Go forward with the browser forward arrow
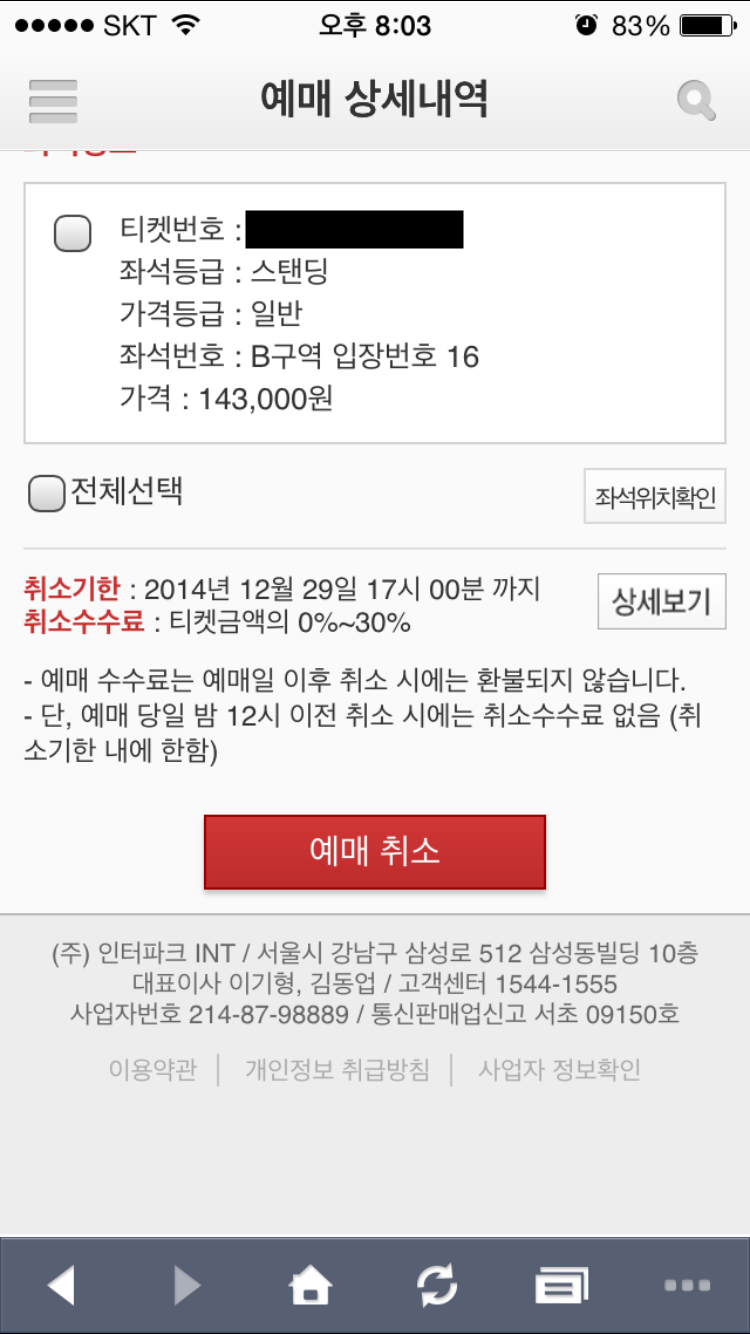Viewport: 750px width, 1334px height. [186, 1285]
